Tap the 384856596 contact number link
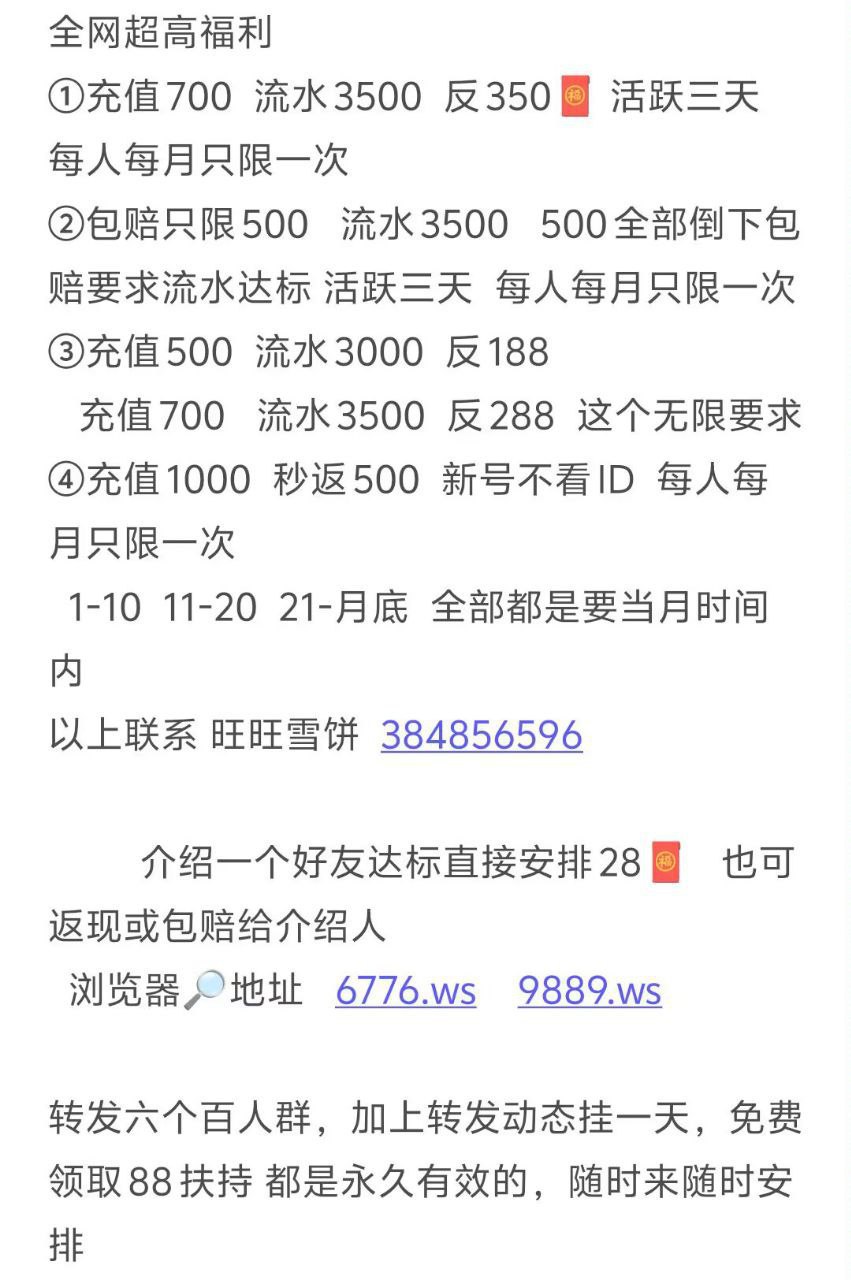This screenshot has height=1280, width=851. (481, 736)
